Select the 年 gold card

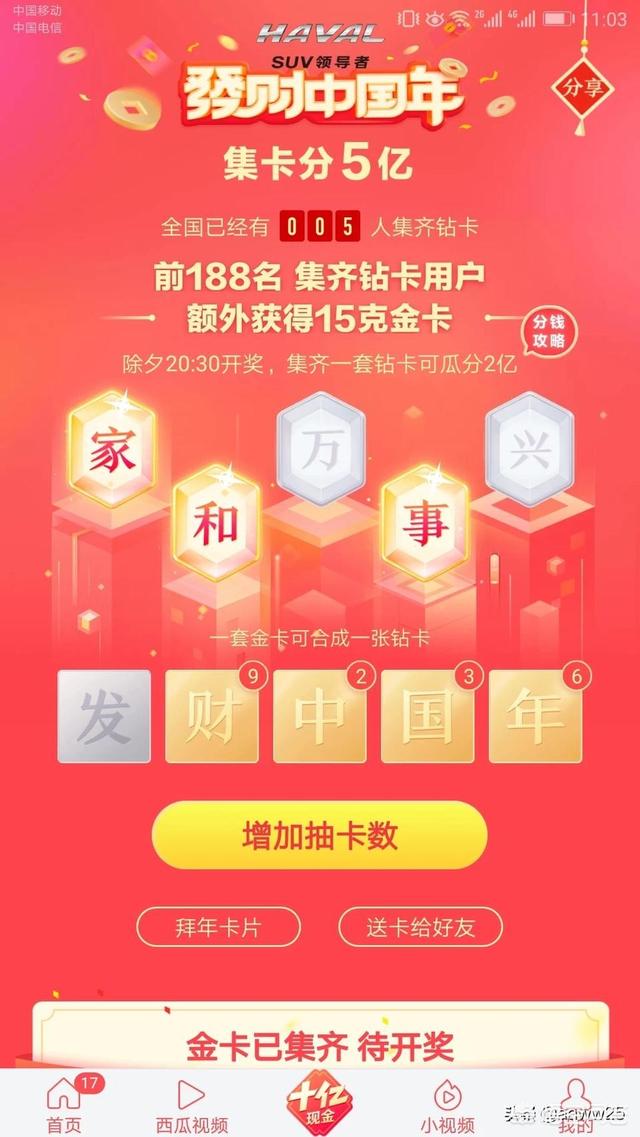point(535,717)
